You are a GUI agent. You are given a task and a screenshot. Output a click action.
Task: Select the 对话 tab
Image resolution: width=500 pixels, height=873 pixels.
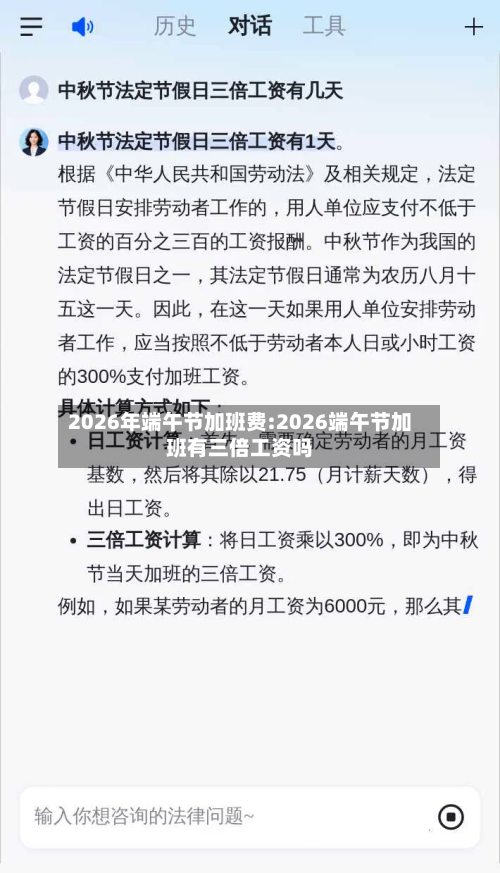point(249,26)
